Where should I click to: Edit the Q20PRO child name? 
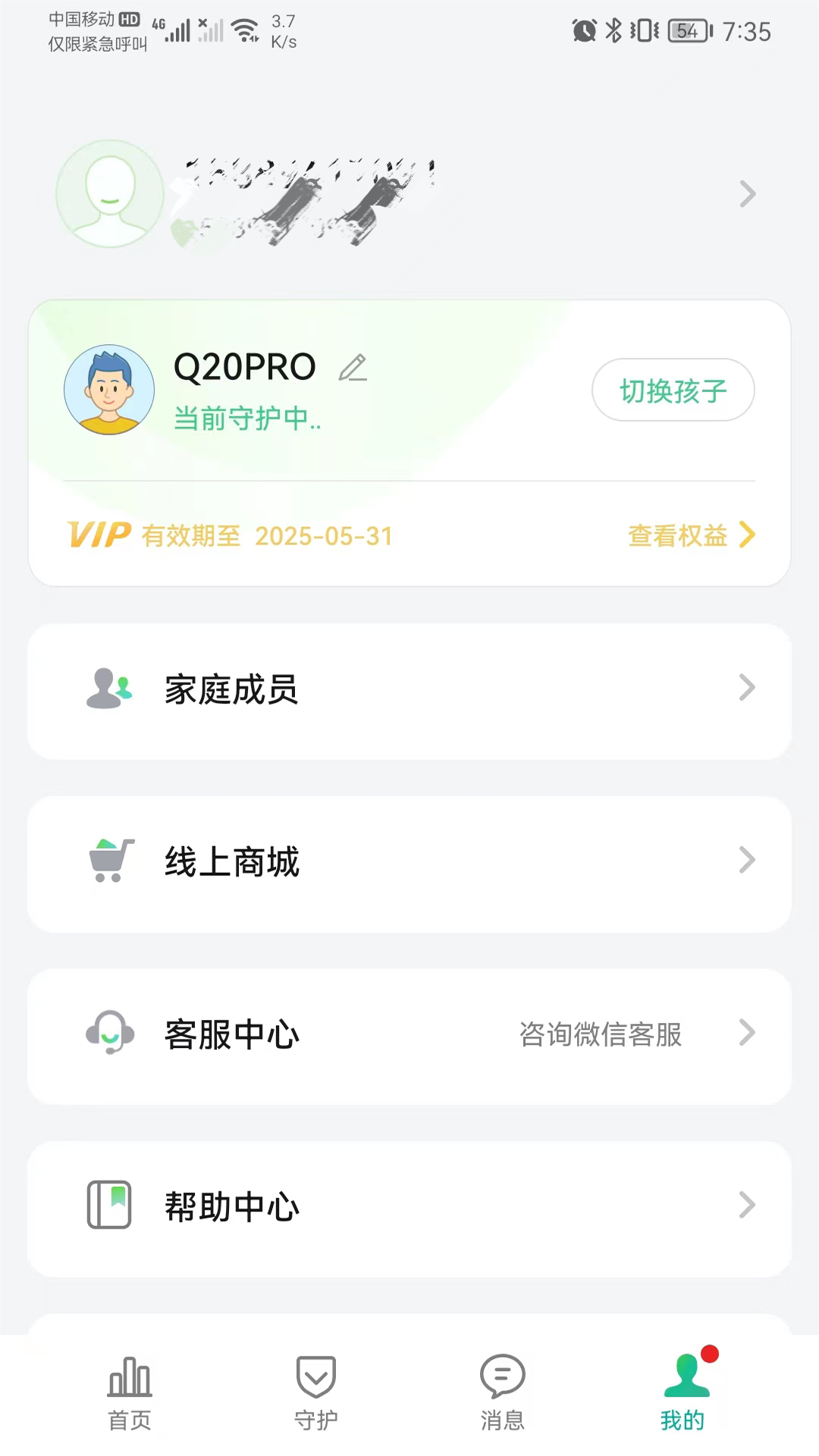click(353, 368)
